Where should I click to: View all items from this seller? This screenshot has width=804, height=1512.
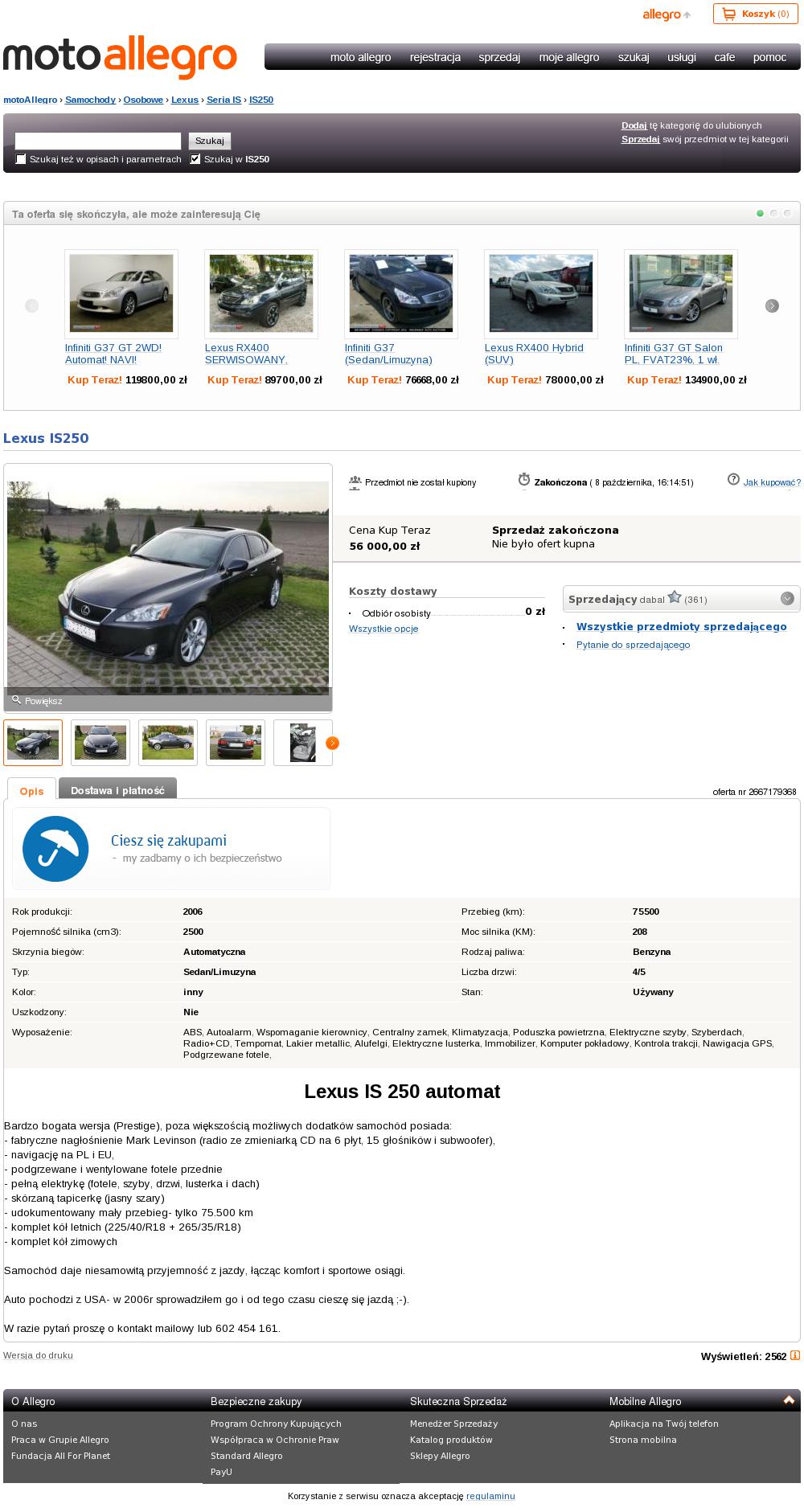coord(682,627)
